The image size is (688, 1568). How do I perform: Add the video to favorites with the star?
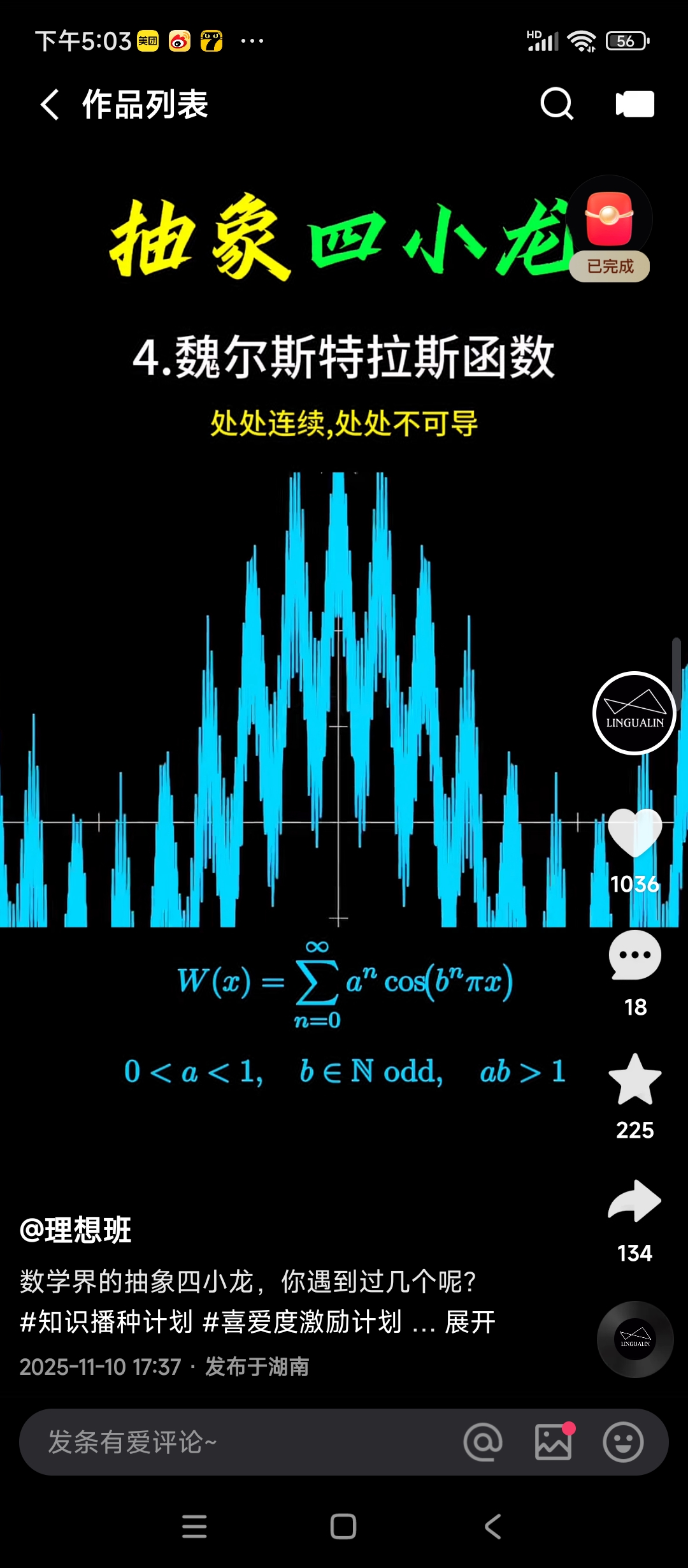point(634,1078)
